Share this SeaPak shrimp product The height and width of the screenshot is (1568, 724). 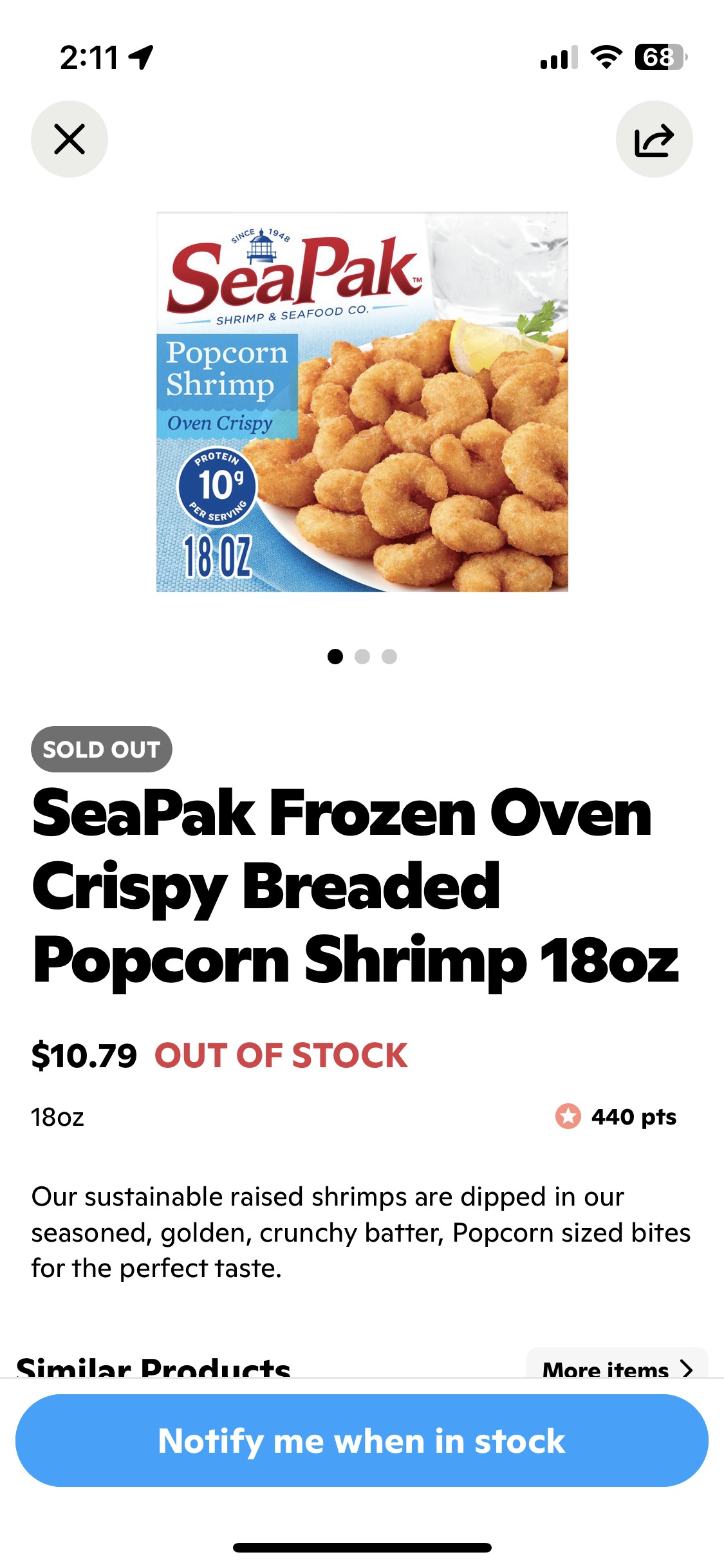[x=654, y=139]
